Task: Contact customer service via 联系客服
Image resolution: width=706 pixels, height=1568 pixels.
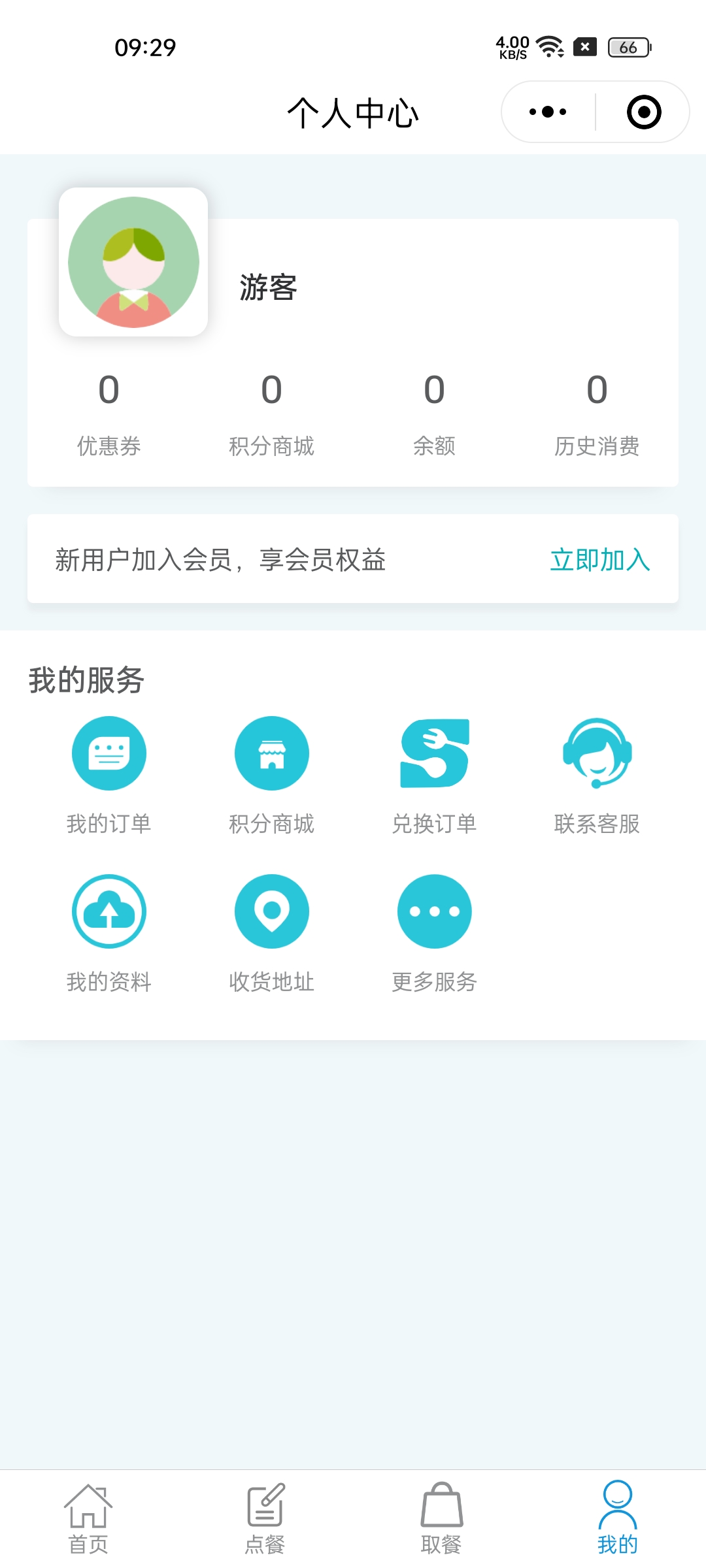Action: (x=596, y=775)
